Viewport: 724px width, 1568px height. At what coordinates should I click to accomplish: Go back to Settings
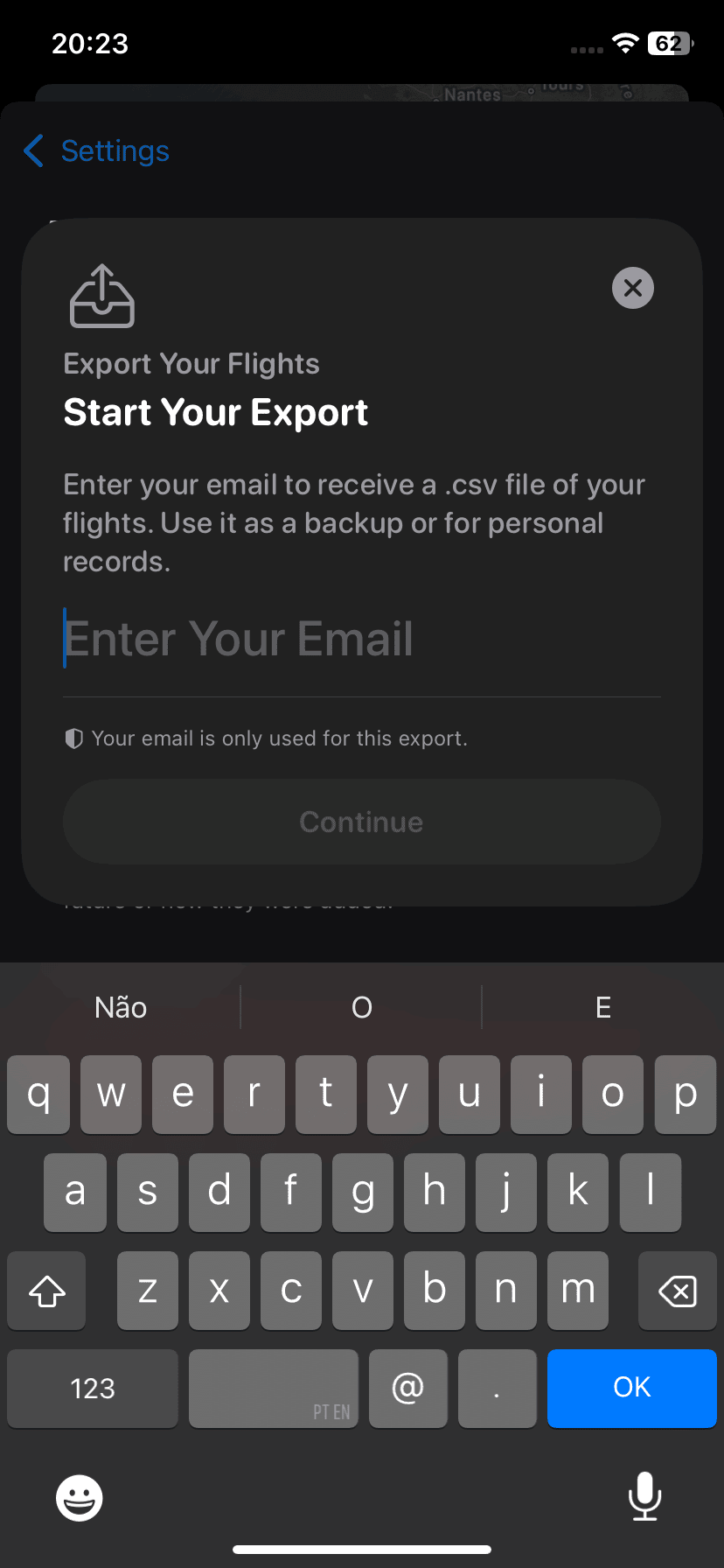[94, 150]
